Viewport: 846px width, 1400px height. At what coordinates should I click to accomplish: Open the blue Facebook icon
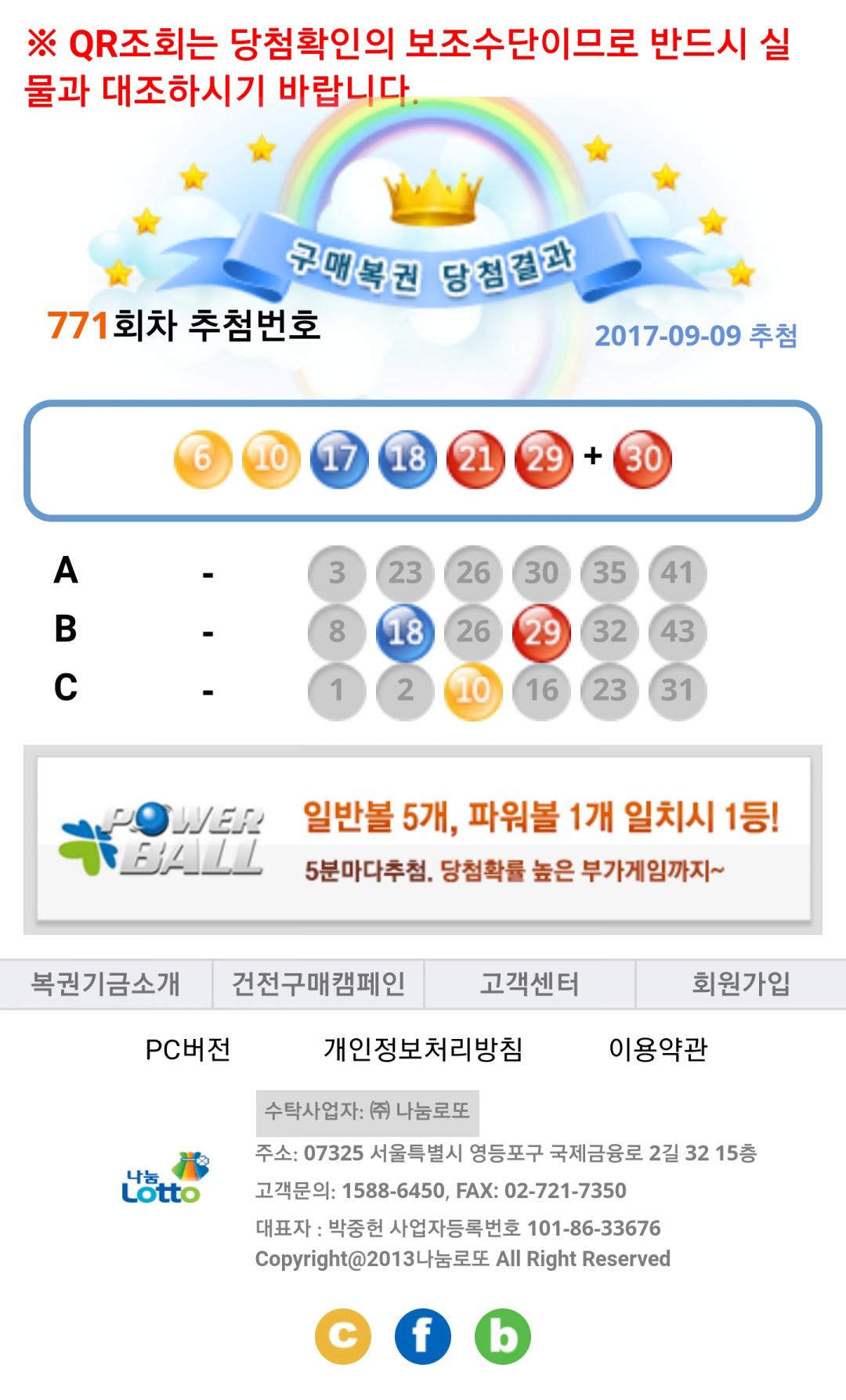[x=423, y=1336]
